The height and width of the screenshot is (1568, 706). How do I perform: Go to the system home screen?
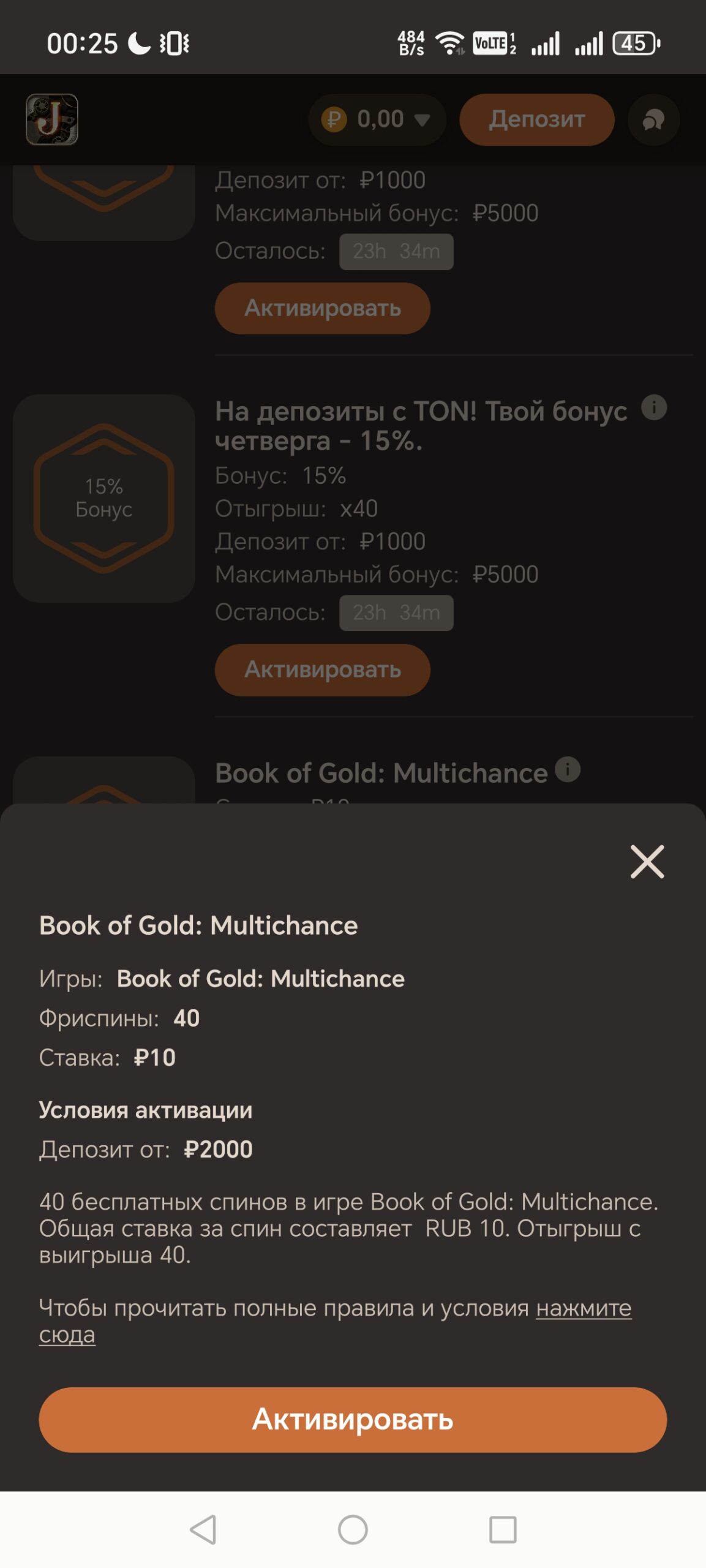point(353,1529)
